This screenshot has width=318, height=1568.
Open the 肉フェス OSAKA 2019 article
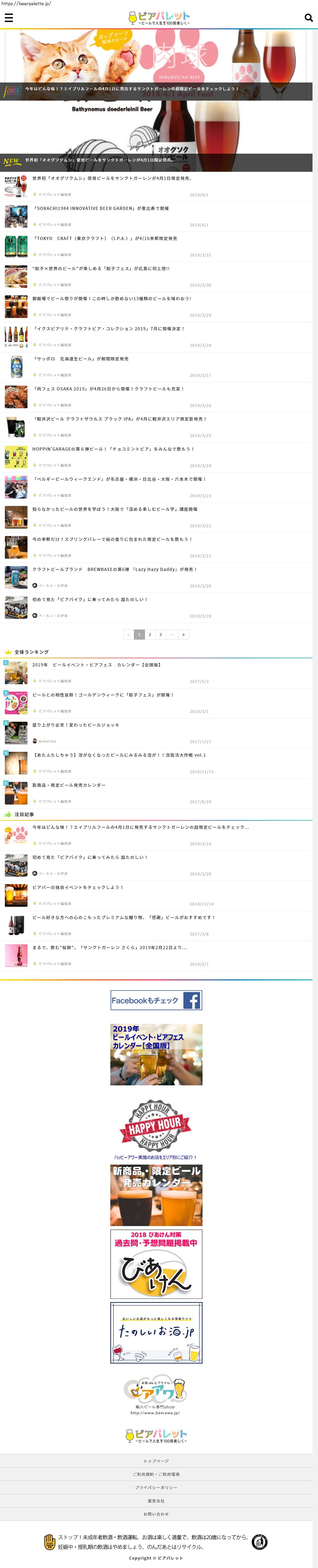tap(108, 389)
